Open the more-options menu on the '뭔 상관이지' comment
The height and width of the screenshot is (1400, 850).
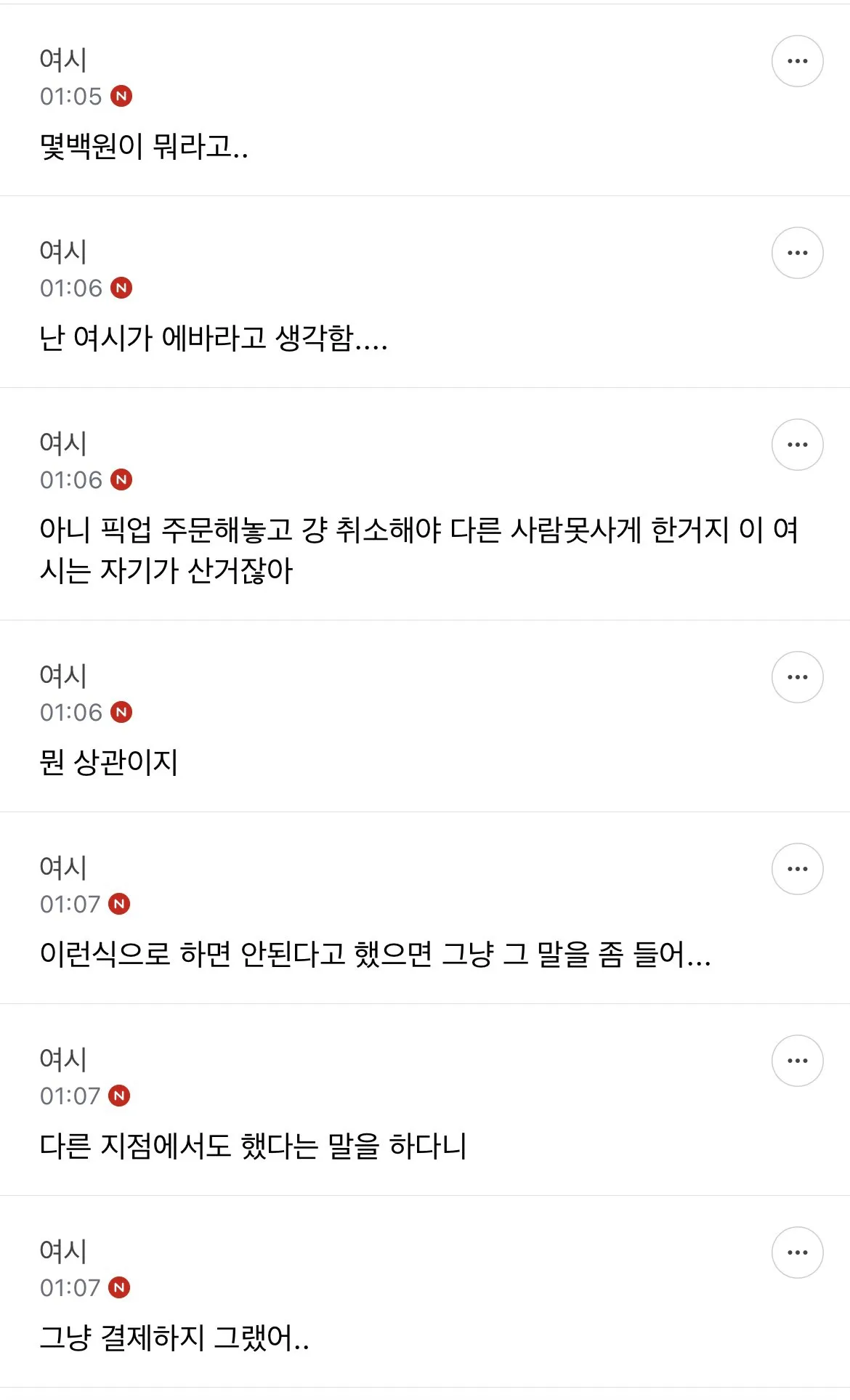(797, 676)
